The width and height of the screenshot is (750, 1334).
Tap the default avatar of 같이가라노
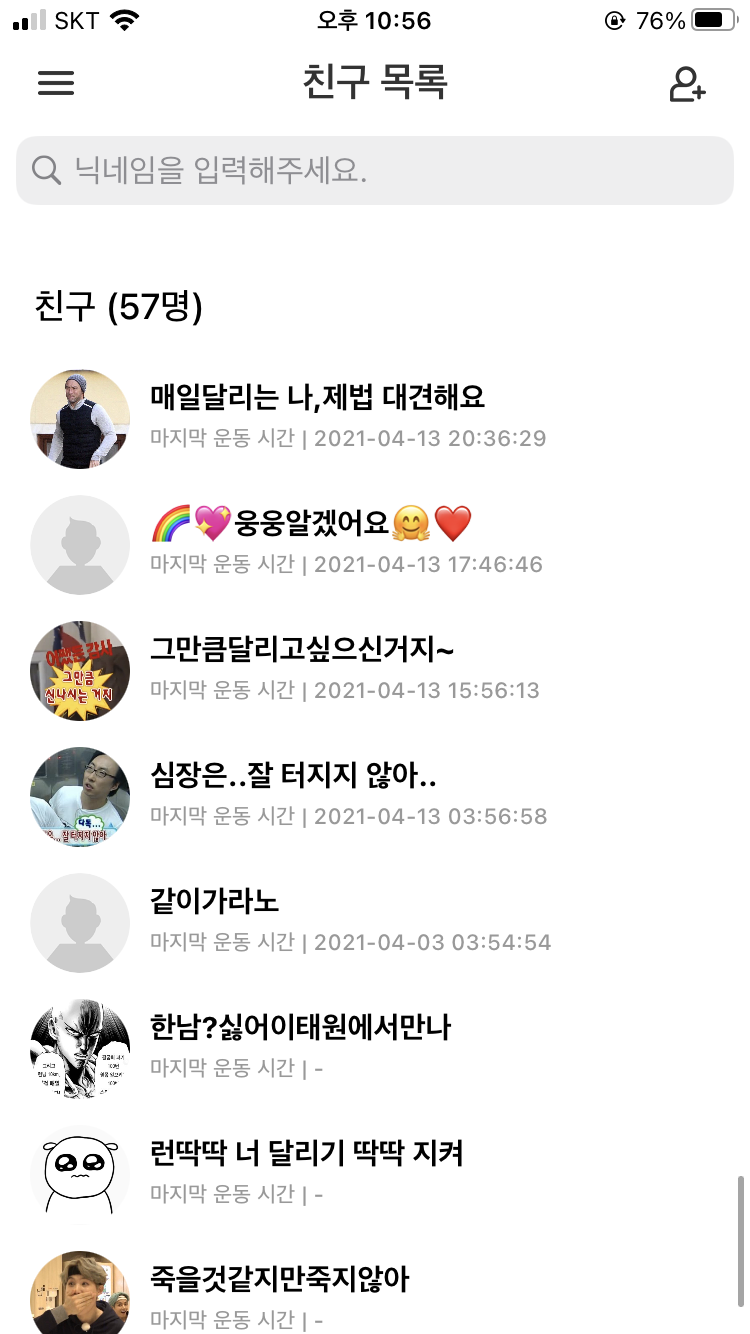[x=80, y=923]
